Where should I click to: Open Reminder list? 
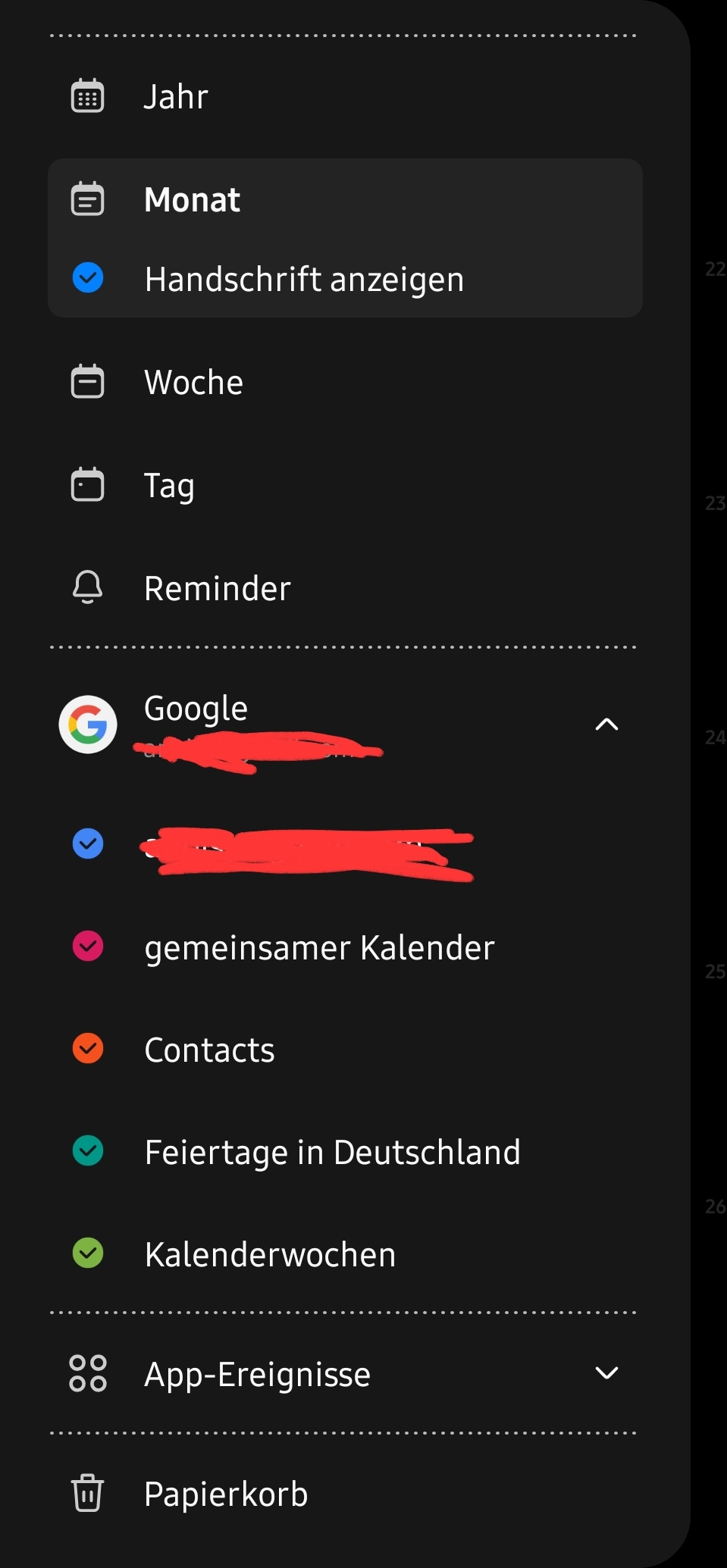click(x=217, y=588)
